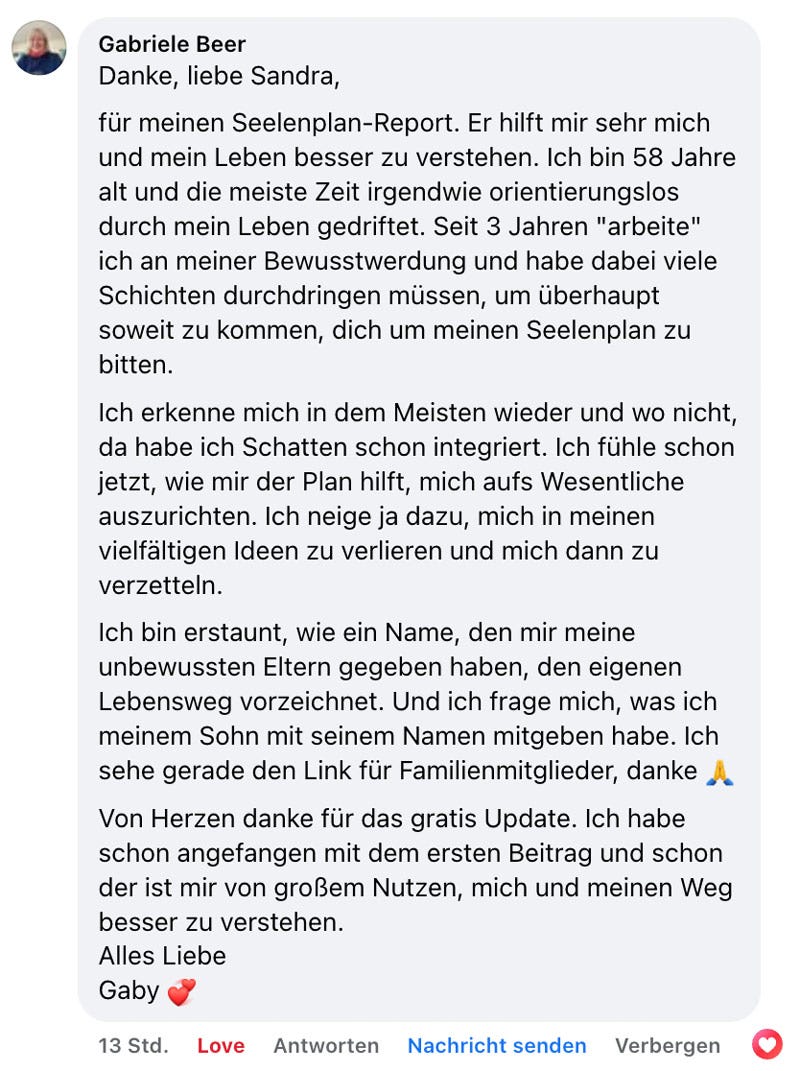800x1071 pixels.
Task: Open the Gabriele Beer name link
Action: (x=172, y=44)
